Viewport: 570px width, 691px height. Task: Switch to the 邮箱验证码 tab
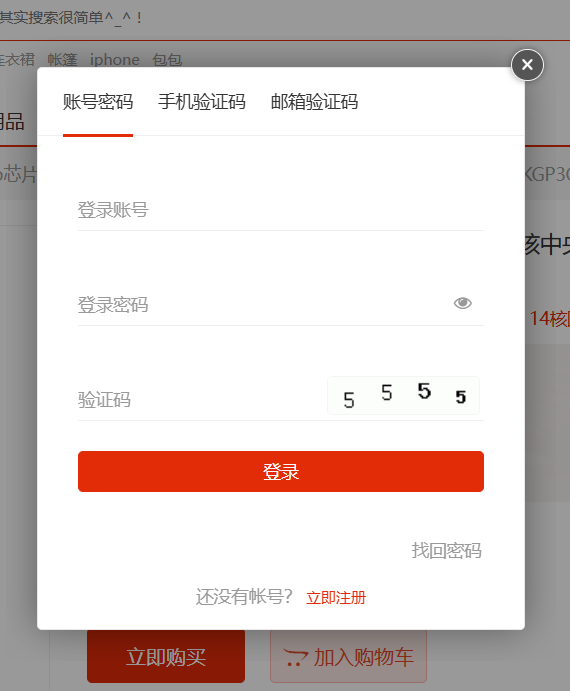tap(314, 102)
